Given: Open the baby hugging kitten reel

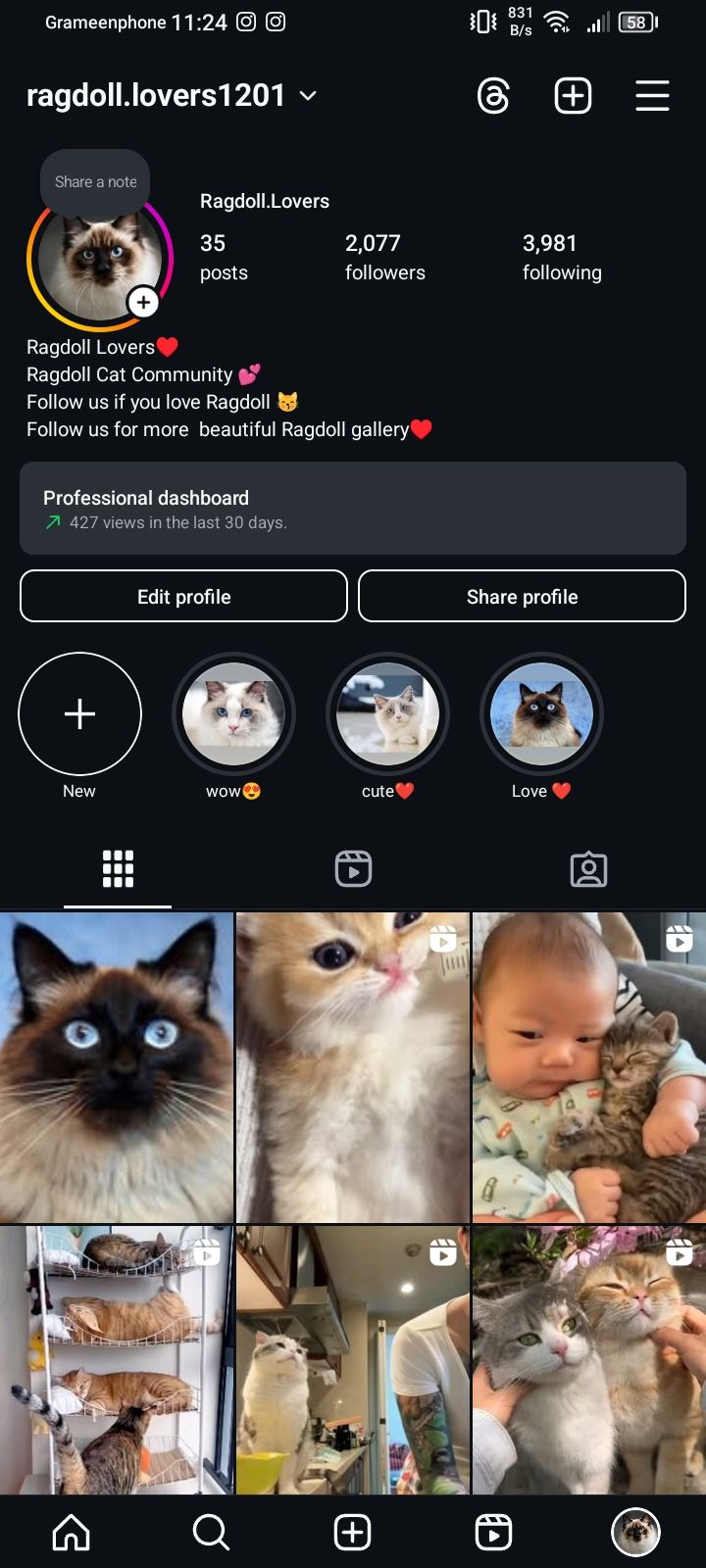Looking at the screenshot, I should (588, 1066).
